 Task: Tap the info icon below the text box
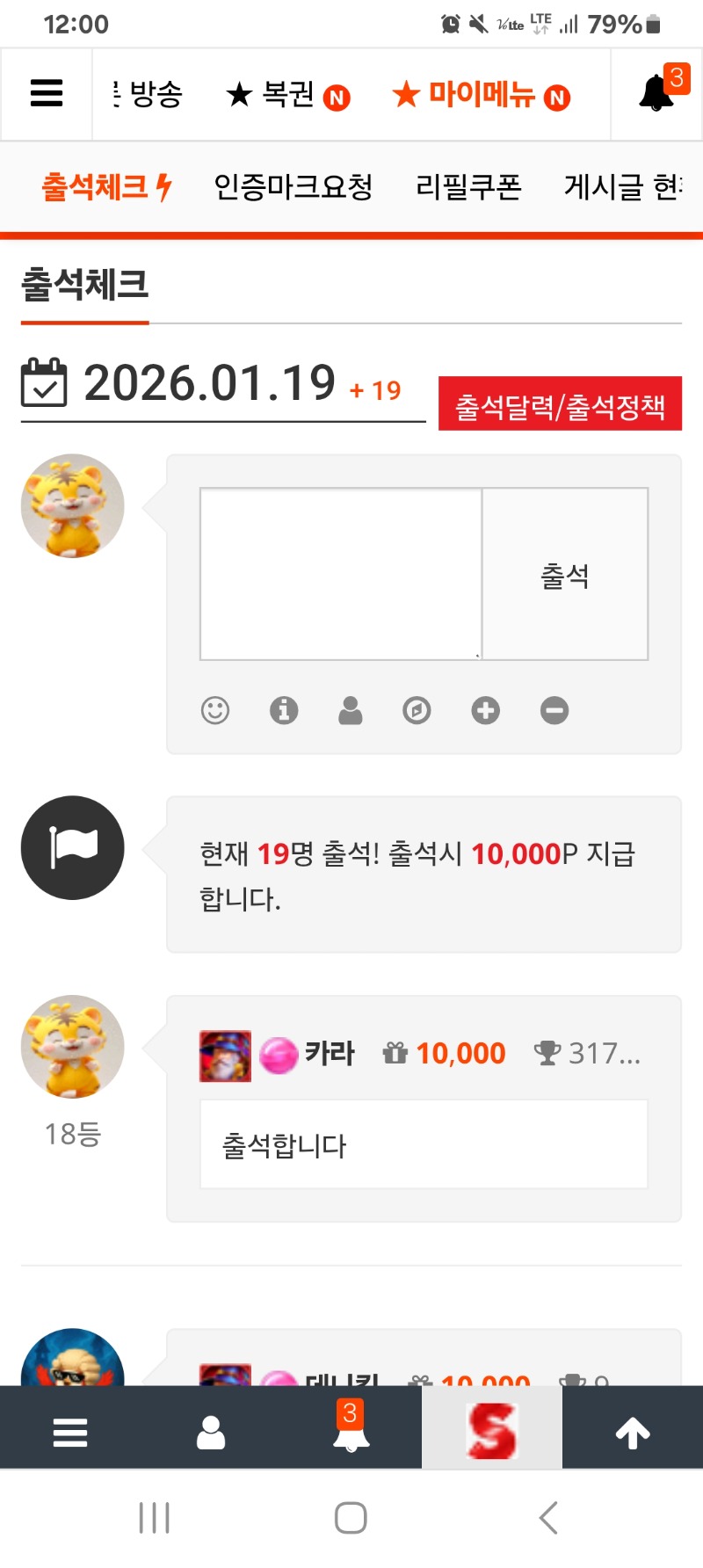[x=284, y=710]
